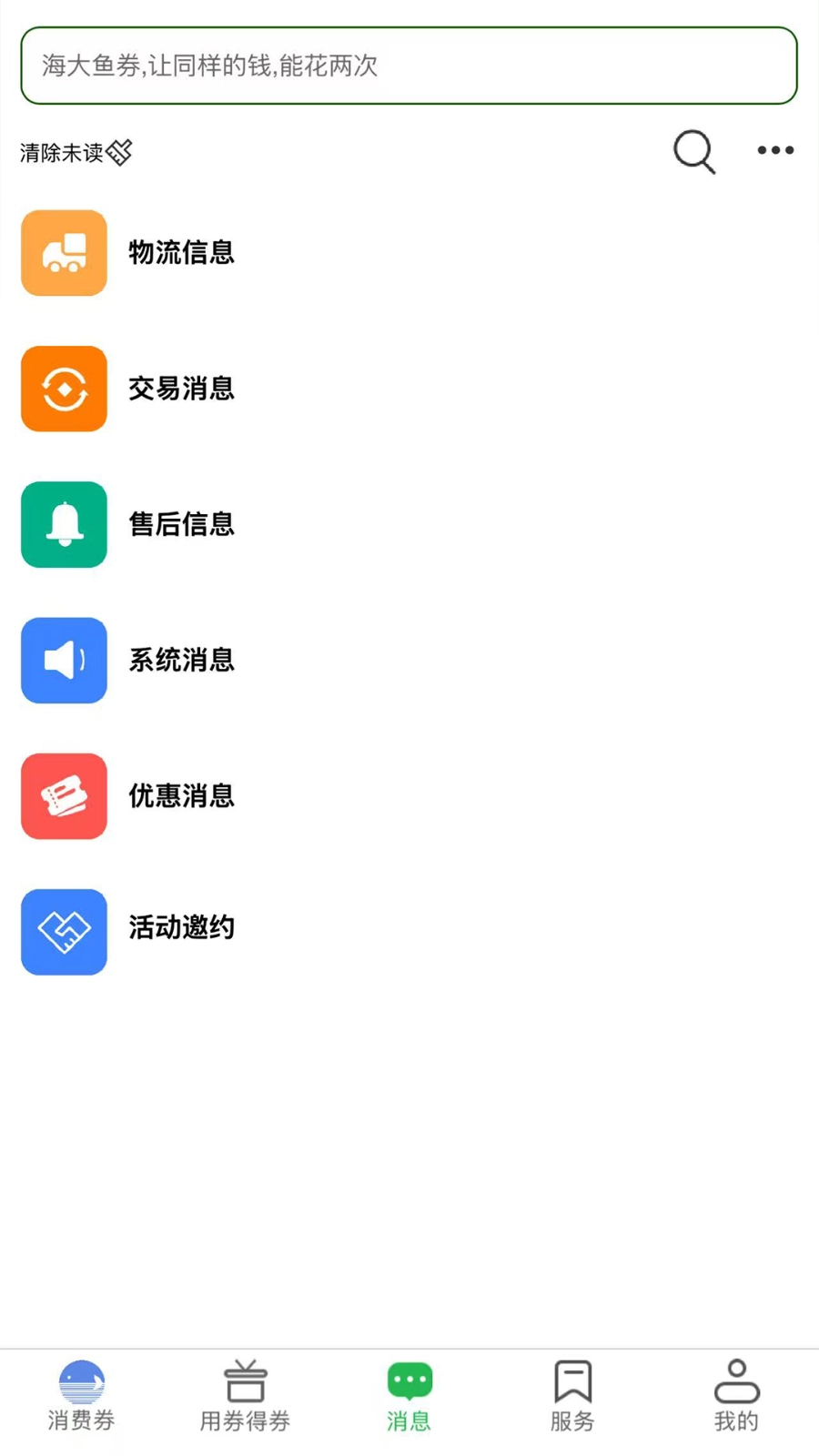Open the 我的 personal tab
The image size is (819, 1456).
736,1397
